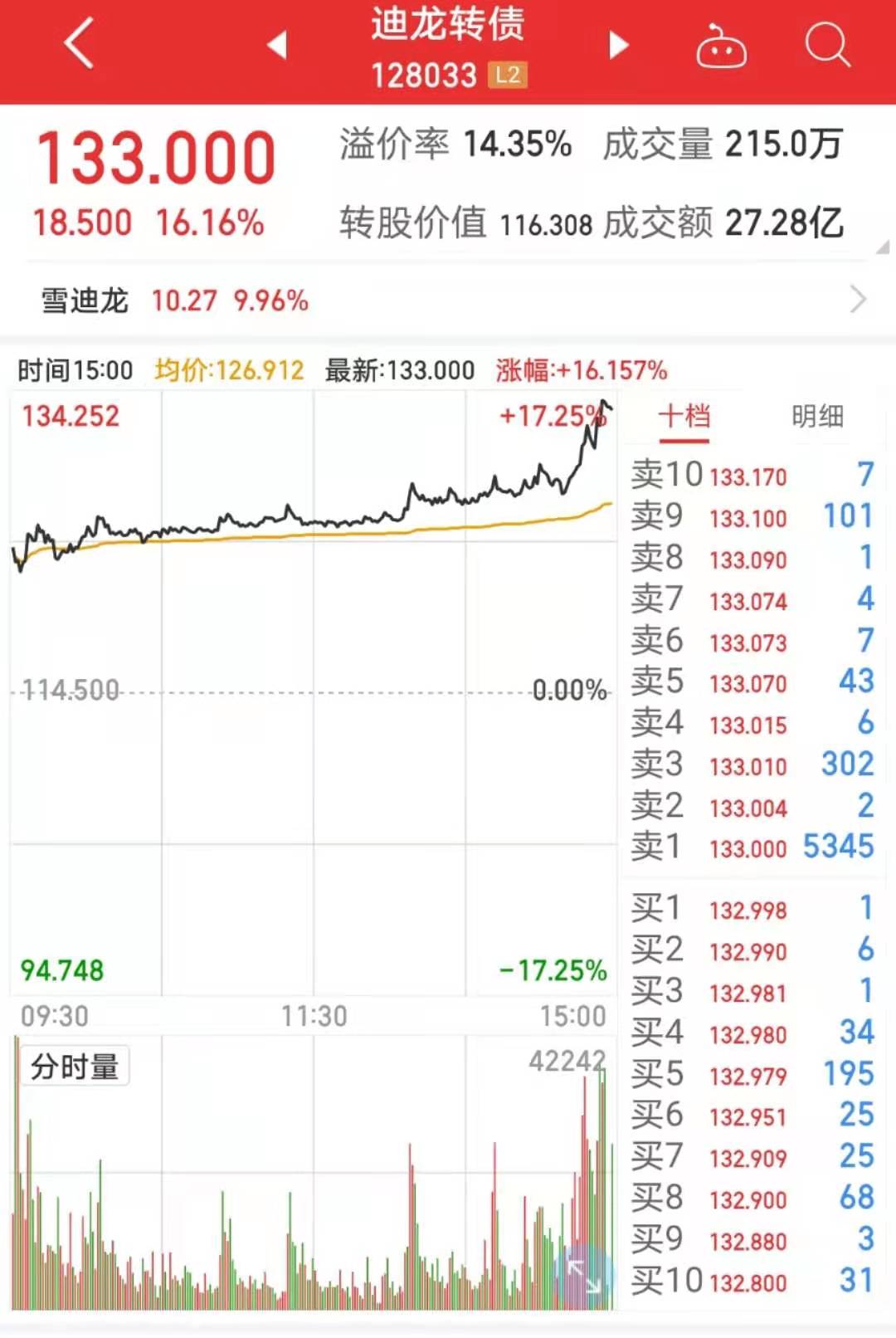Image resolution: width=896 pixels, height=1338 pixels.
Task: Select the 卖3 order at 133.010
Action: click(752, 764)
